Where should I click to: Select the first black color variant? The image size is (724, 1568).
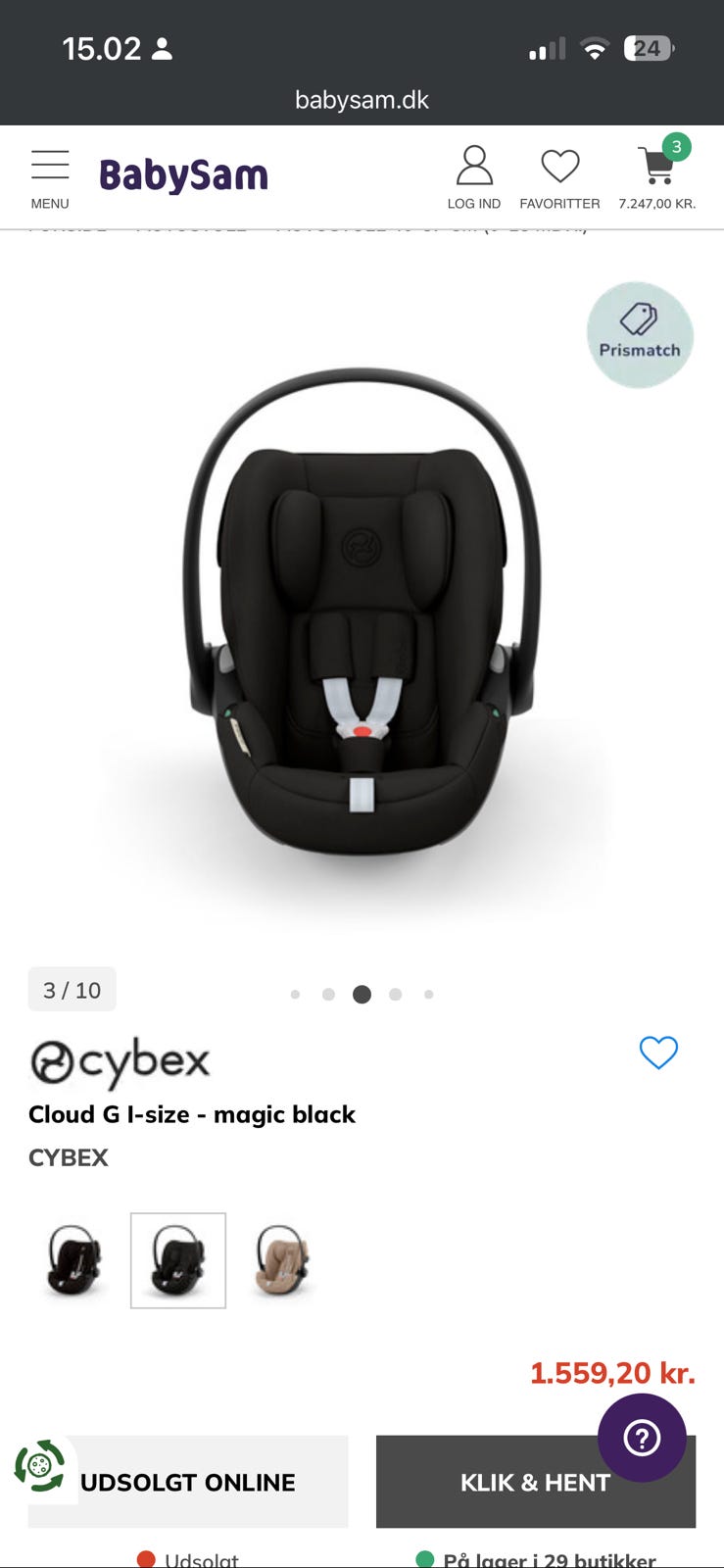pos(74,1260)
